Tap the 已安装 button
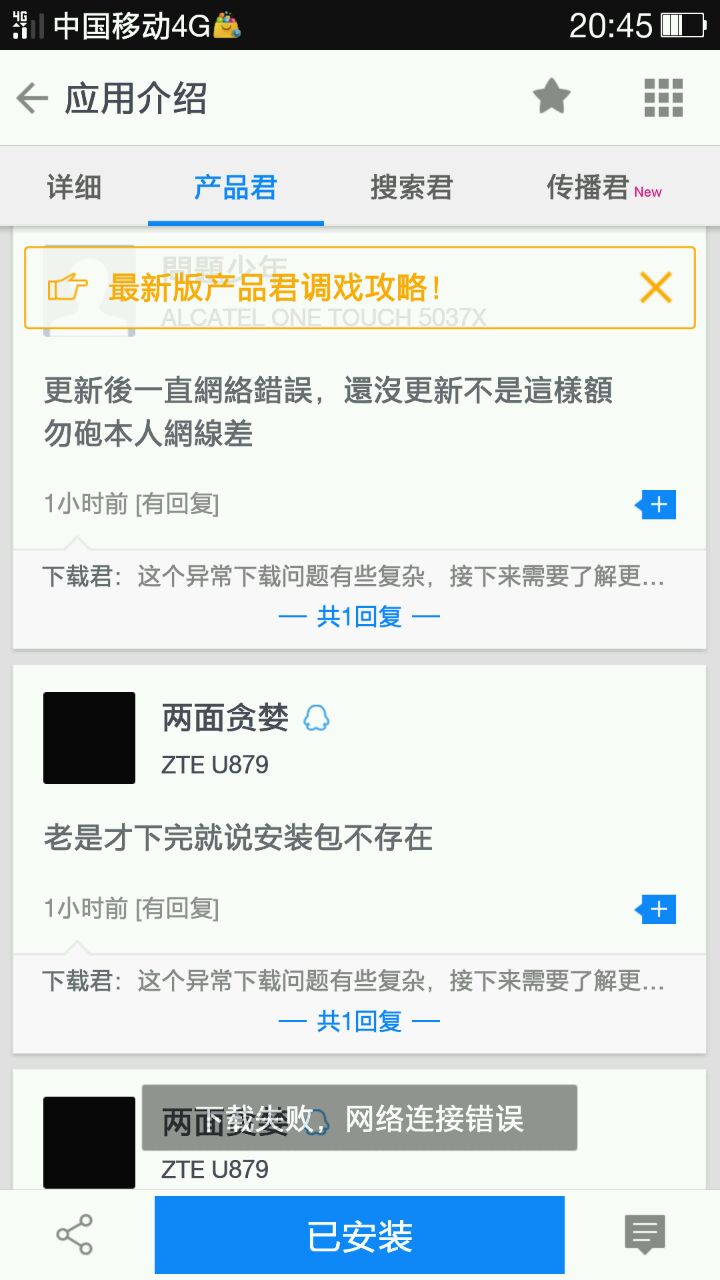This screenshot has height=1280, width=720. pos(359,1236)
